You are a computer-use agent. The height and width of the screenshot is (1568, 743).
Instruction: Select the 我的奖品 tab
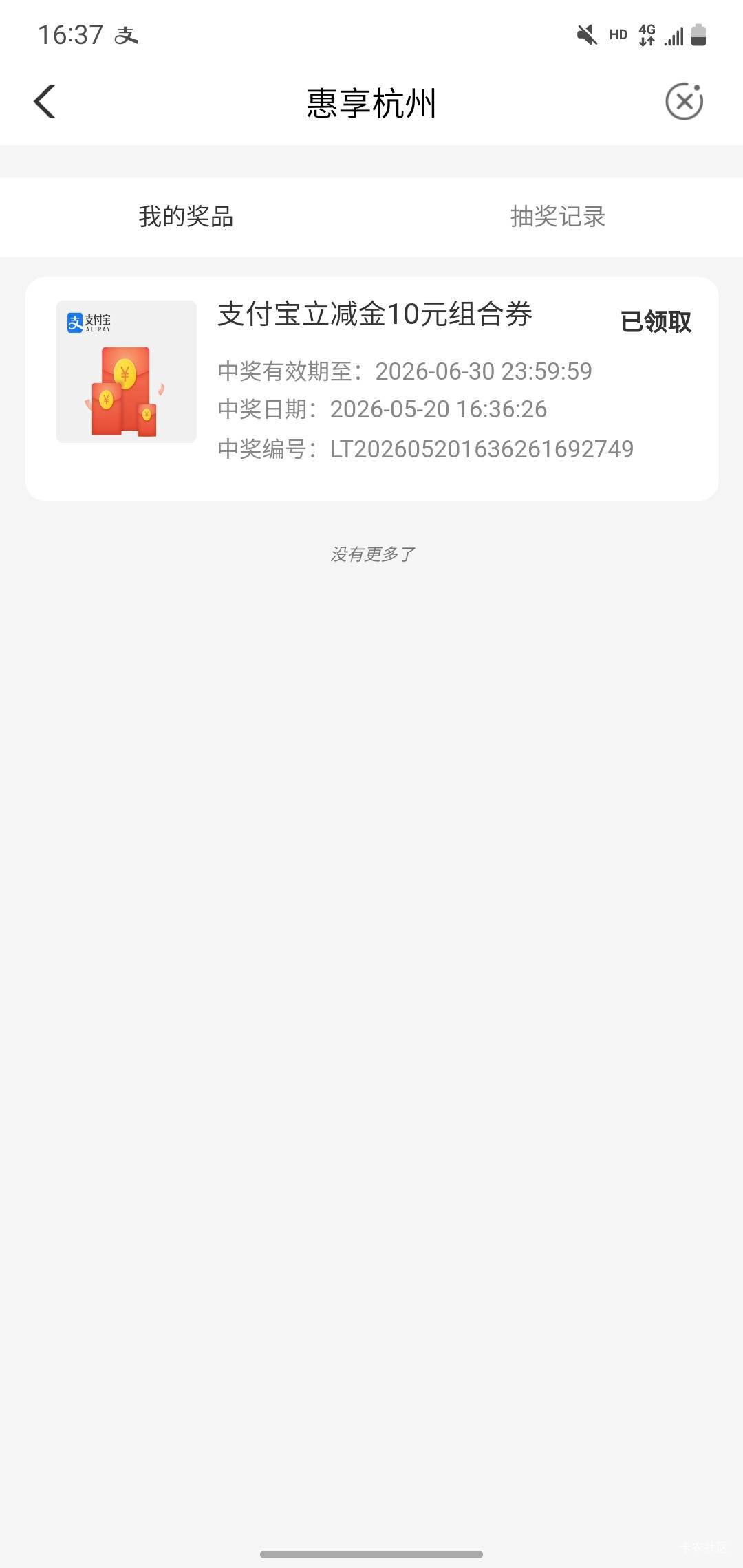click(186, 217)
